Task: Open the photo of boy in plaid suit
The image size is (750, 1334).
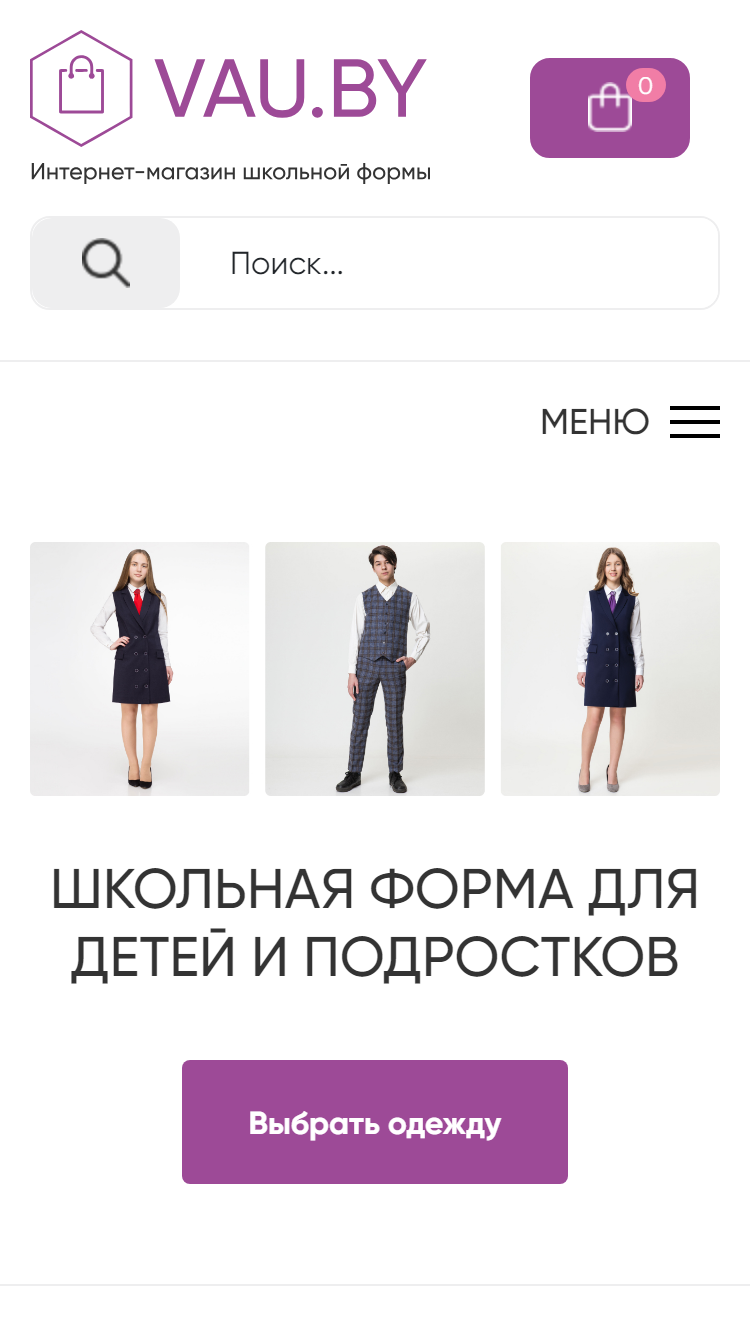Action: pos(375,669)
